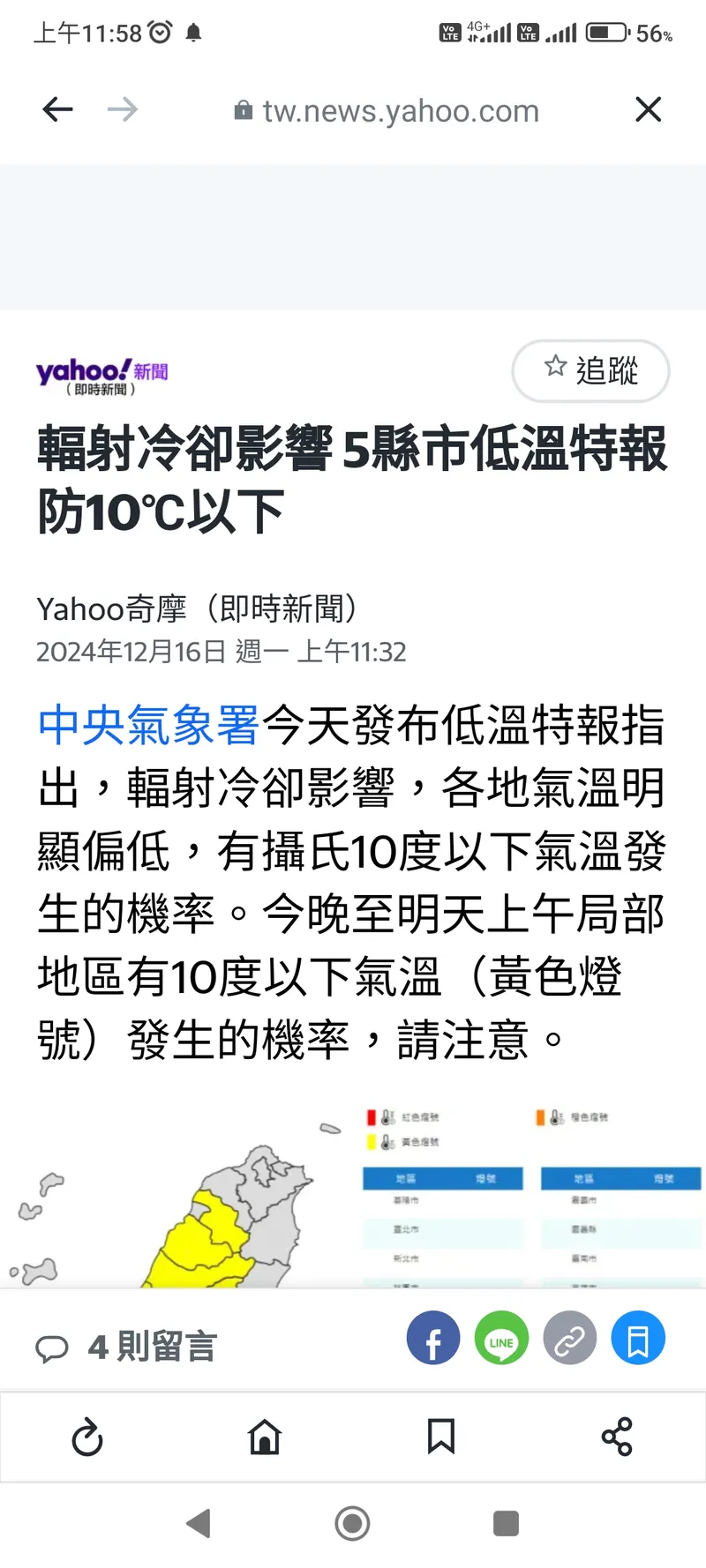Go forward with the forward arrow
Viewport: 706px width, 1568px height.
point(123,109)
